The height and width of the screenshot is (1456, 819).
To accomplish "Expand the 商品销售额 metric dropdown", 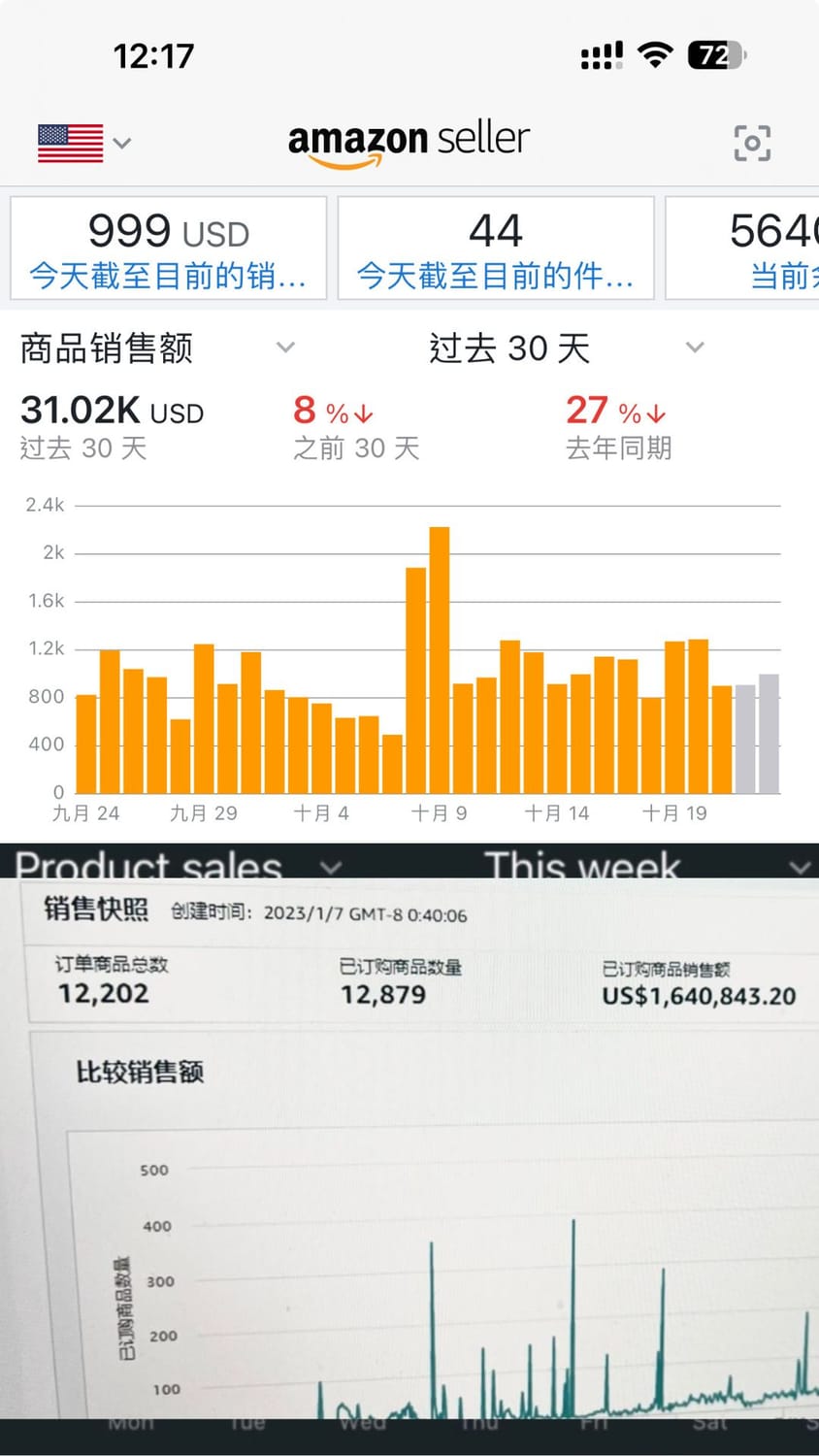I will (157, 347).
